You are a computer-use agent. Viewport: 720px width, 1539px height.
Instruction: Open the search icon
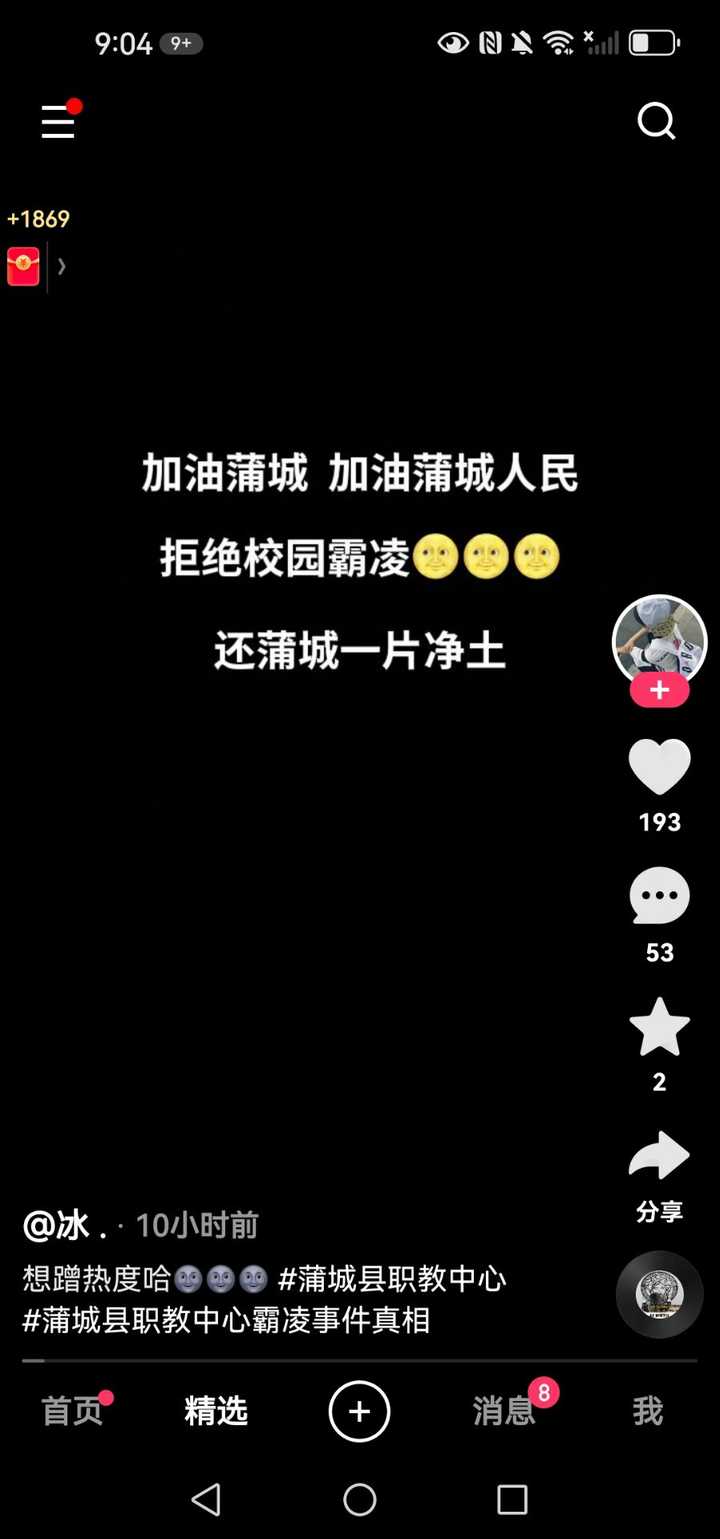656,122
